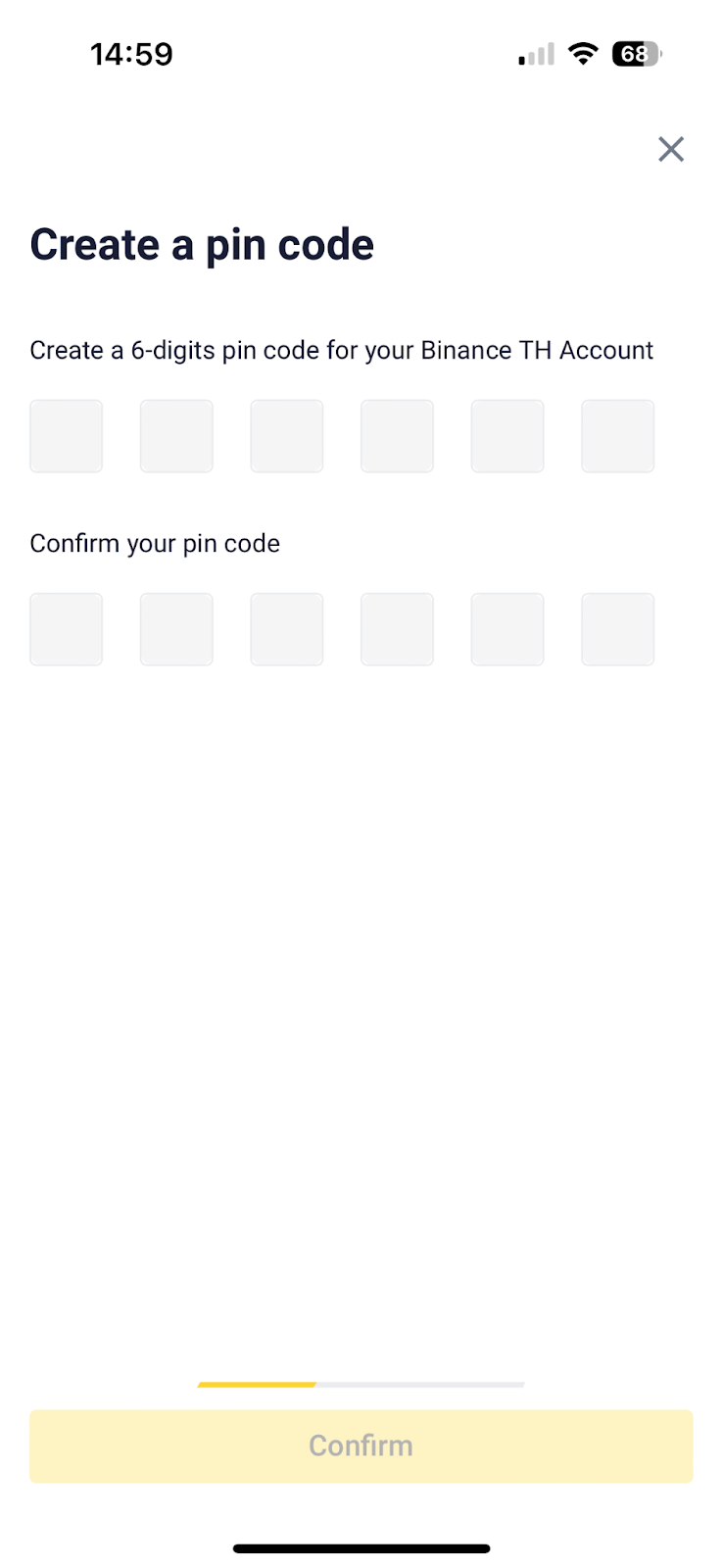723x1568 pixels.
Task: Tap the clock showing 14:59
Action: [131, 54]
